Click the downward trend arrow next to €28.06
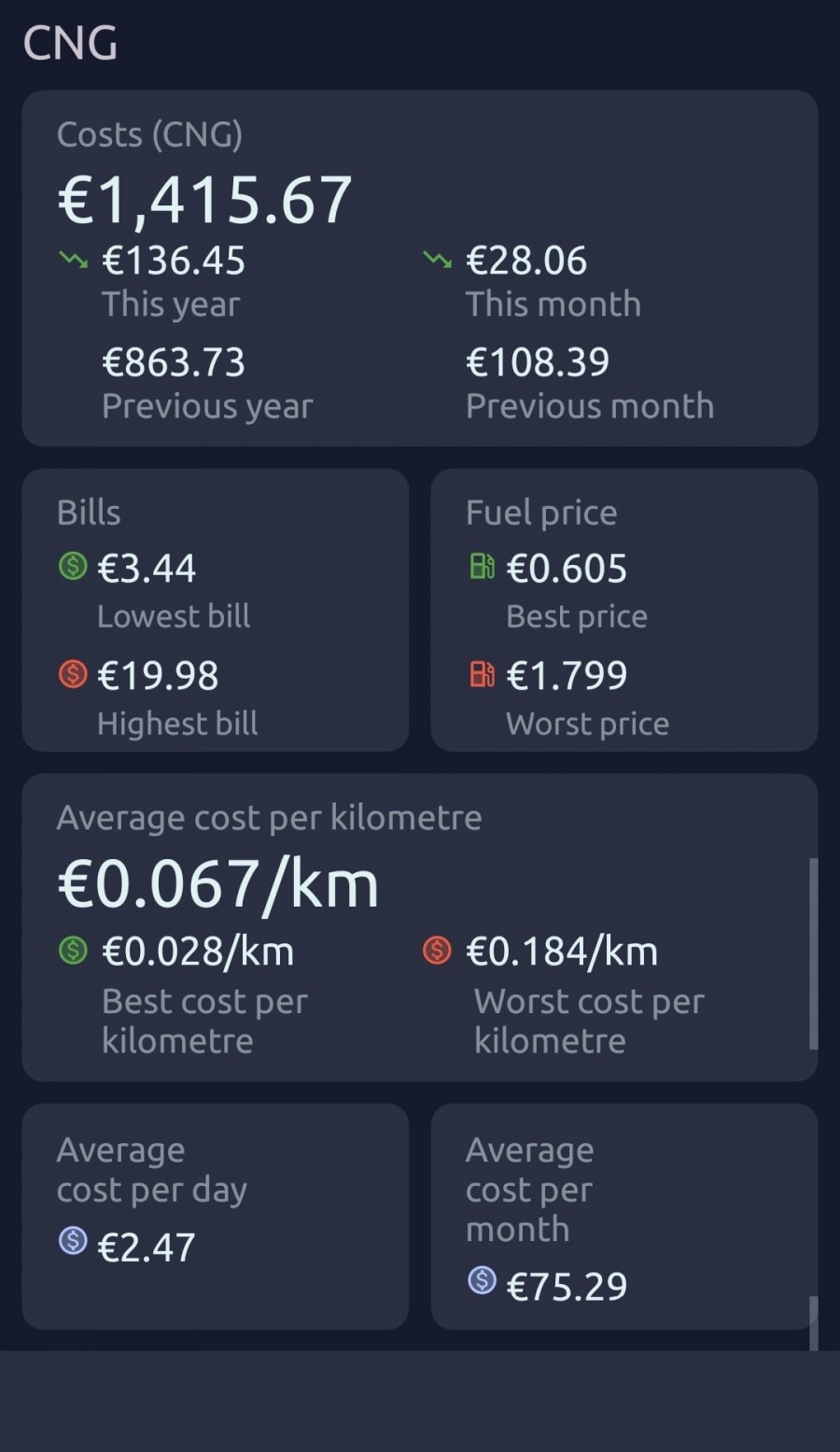The width and height of the screenshot is (840, 1452). click(x=435, y=261)
